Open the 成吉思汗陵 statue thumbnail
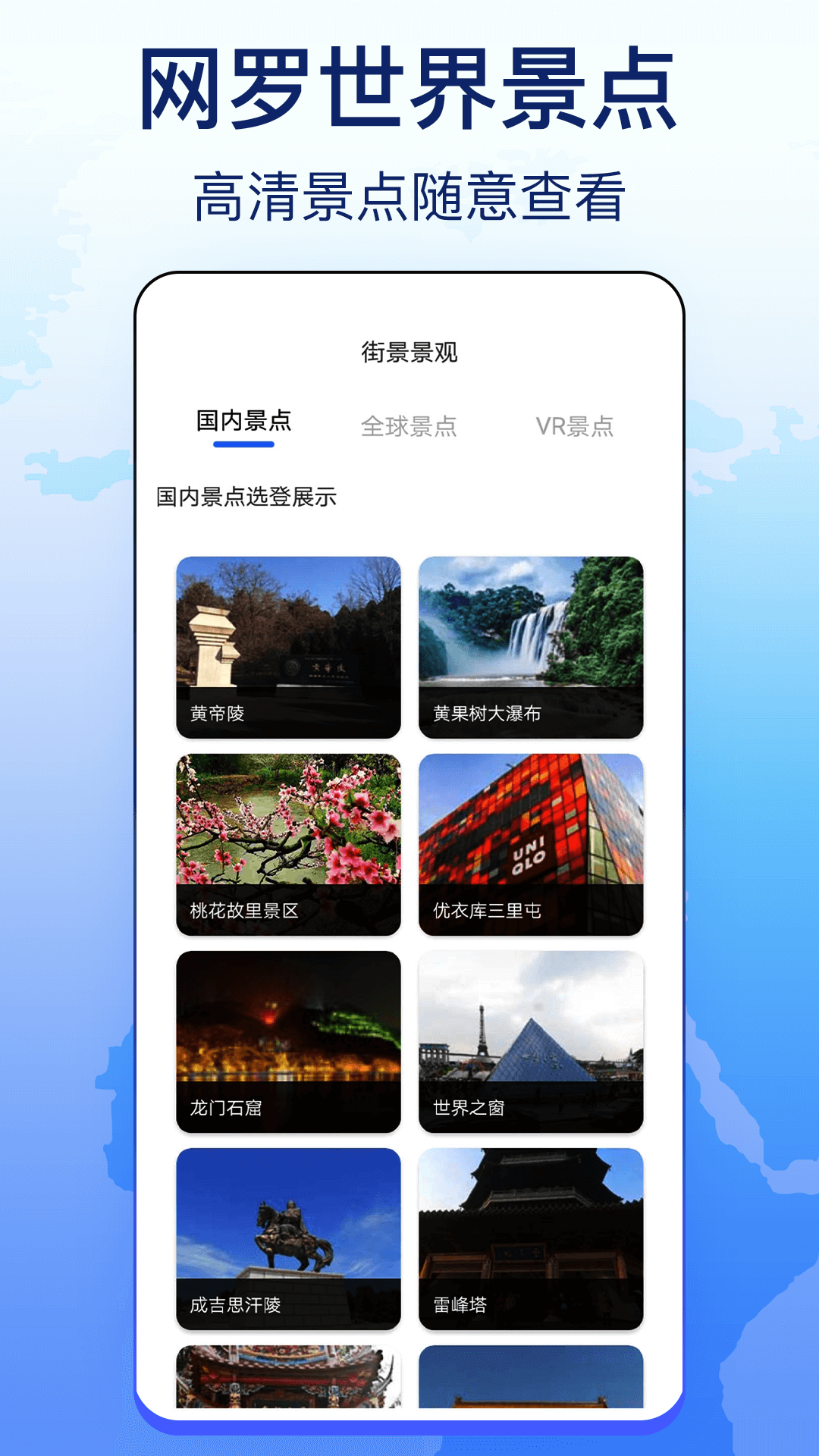819x1456 pixels. [x=286, y=1236]
